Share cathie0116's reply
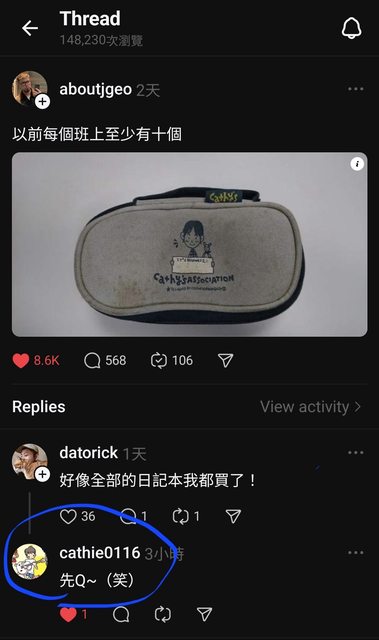Viewport: 379px width, 640px height. pos(204,614)
